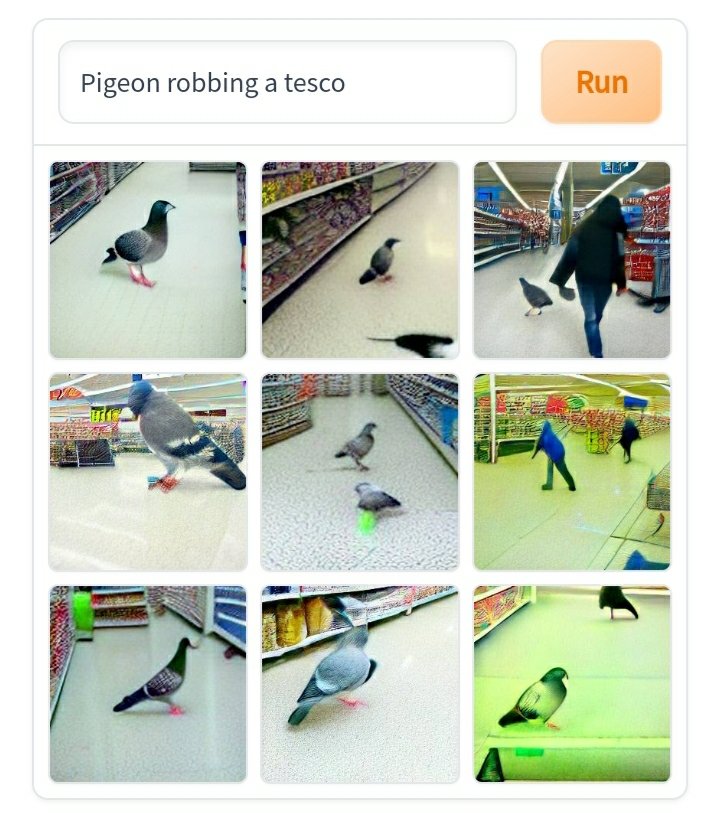Tap the prompt field reading Pigeon robbing a tesco
719x813 pixels.
point(287,82)
